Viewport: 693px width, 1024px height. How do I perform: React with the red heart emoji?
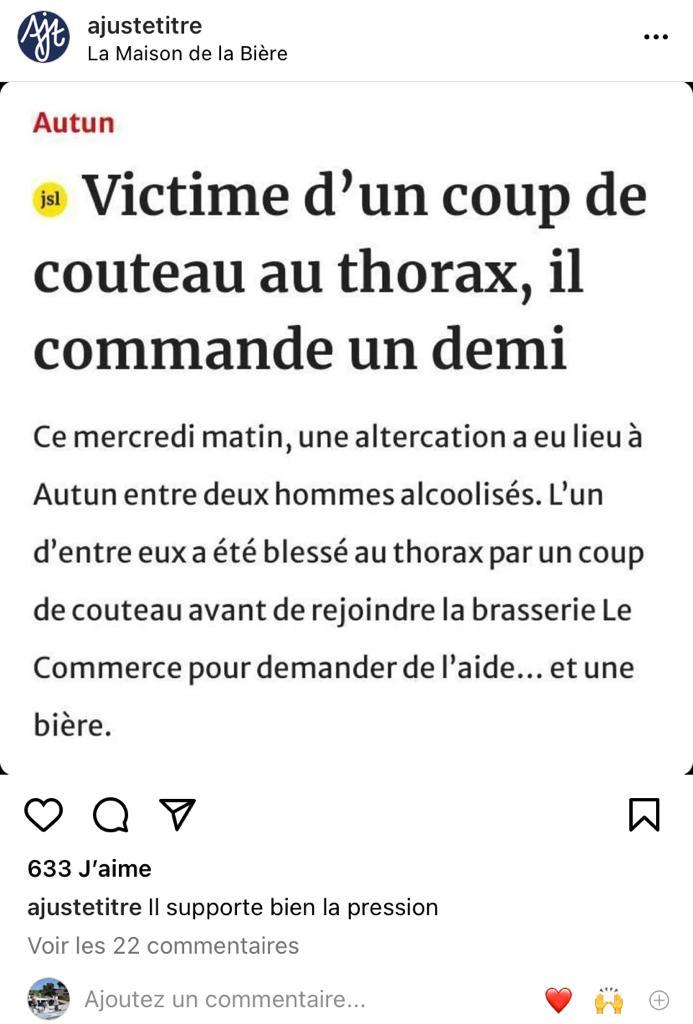558,999
